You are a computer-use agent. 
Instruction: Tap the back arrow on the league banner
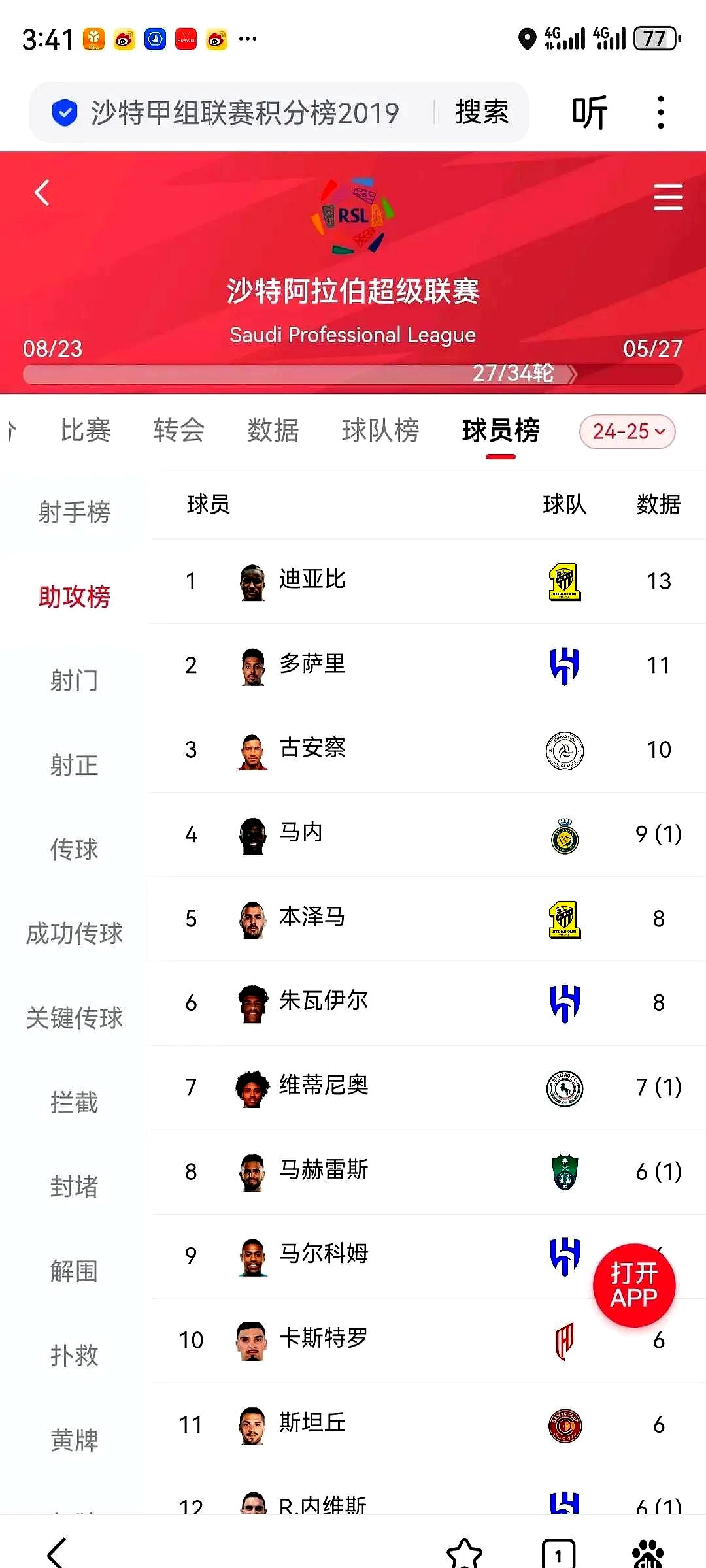click(x=42, y=193)
